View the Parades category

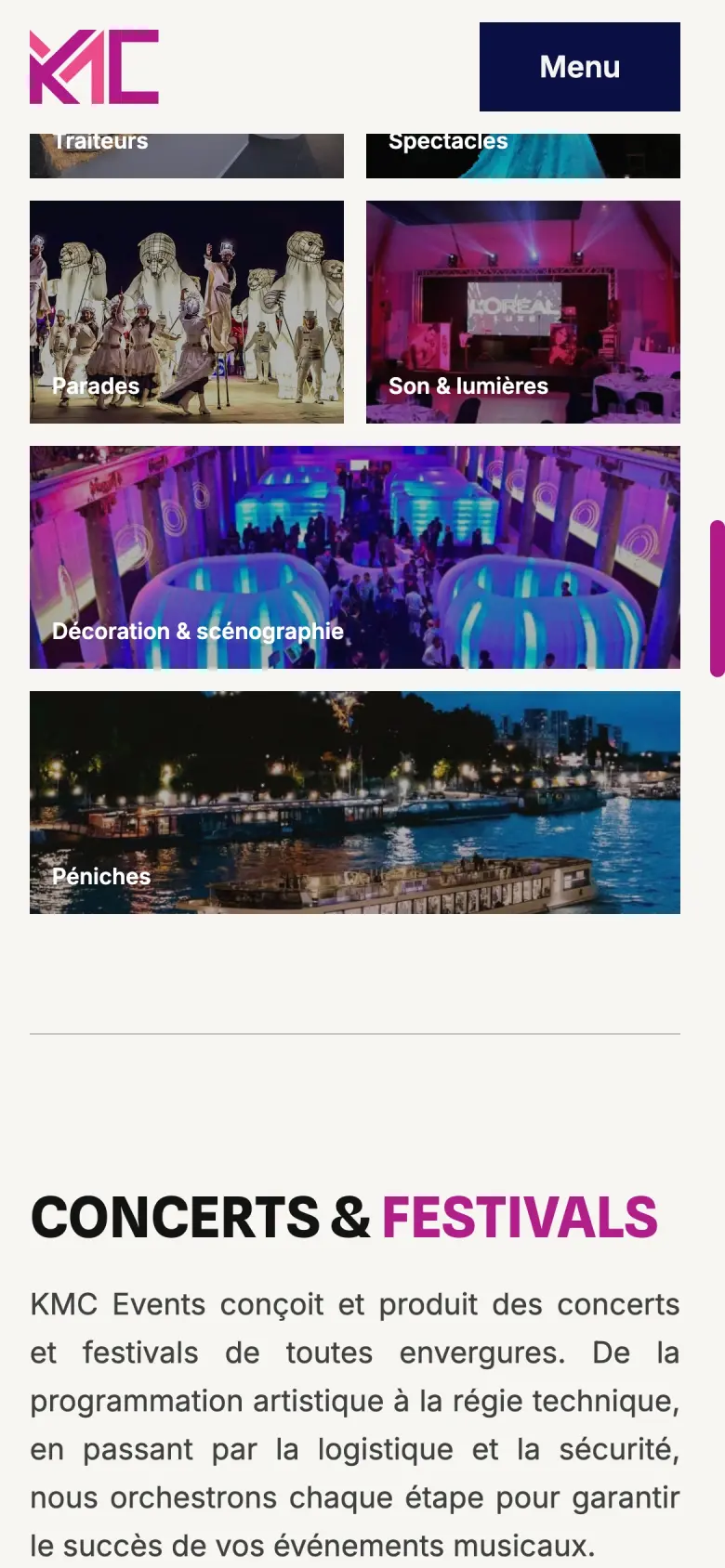click(x=186, y=312)
